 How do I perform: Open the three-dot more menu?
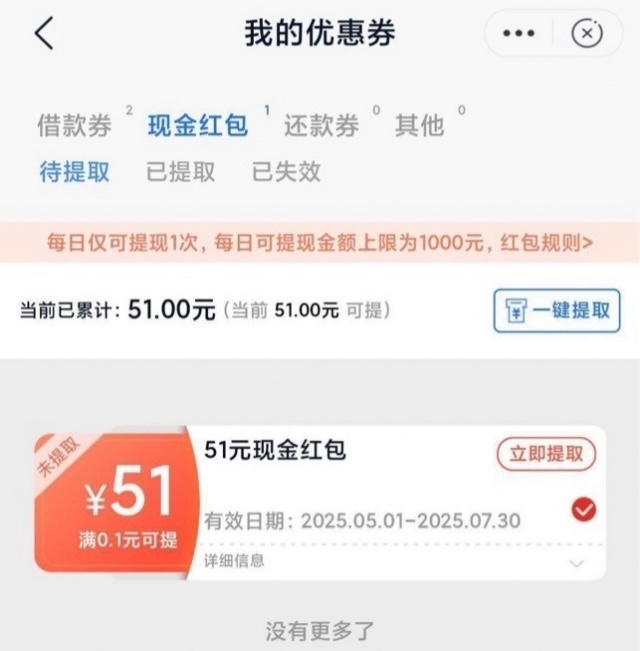point(518,34)
